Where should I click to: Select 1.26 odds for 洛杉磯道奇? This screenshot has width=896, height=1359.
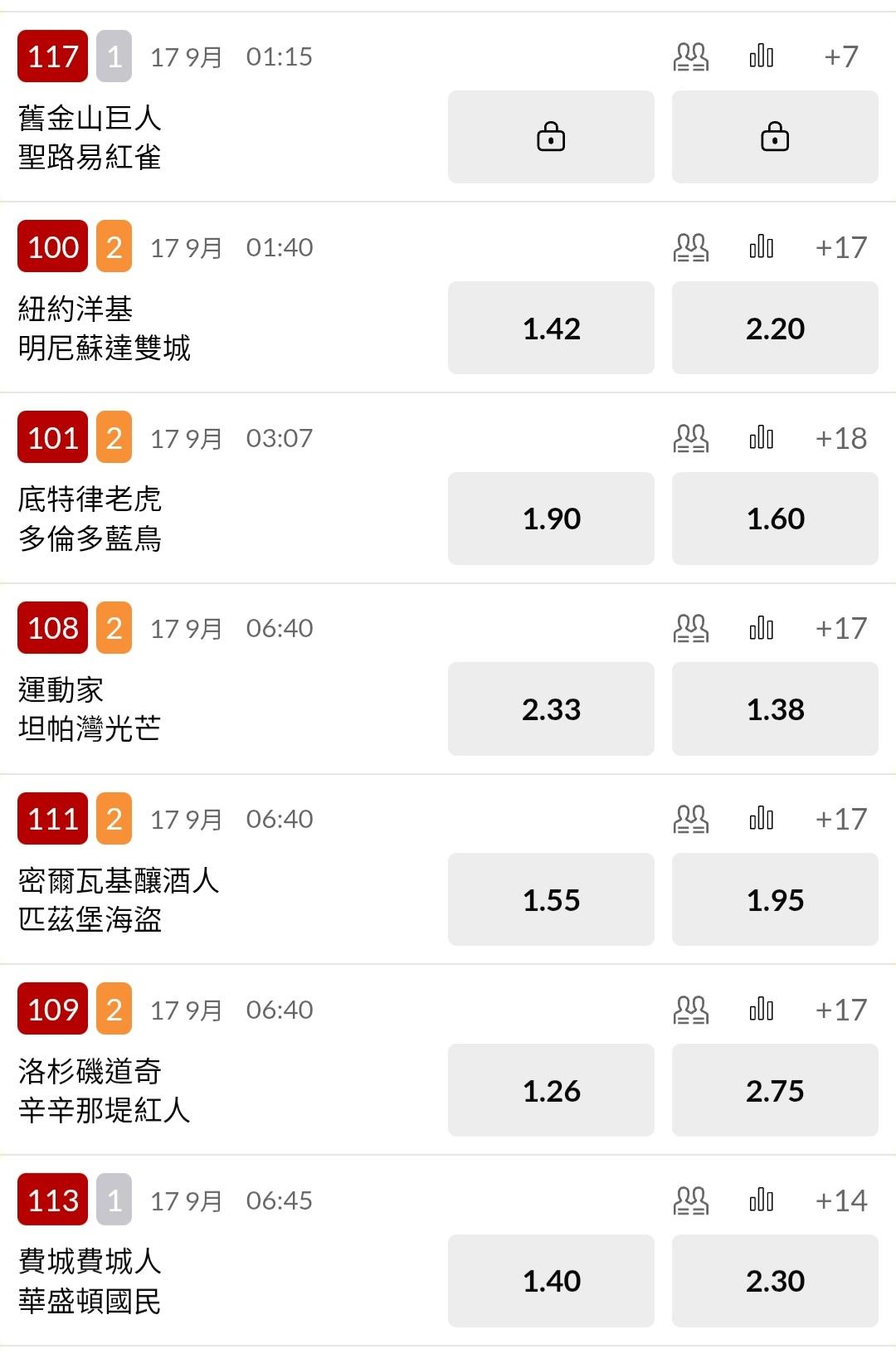551,1090
